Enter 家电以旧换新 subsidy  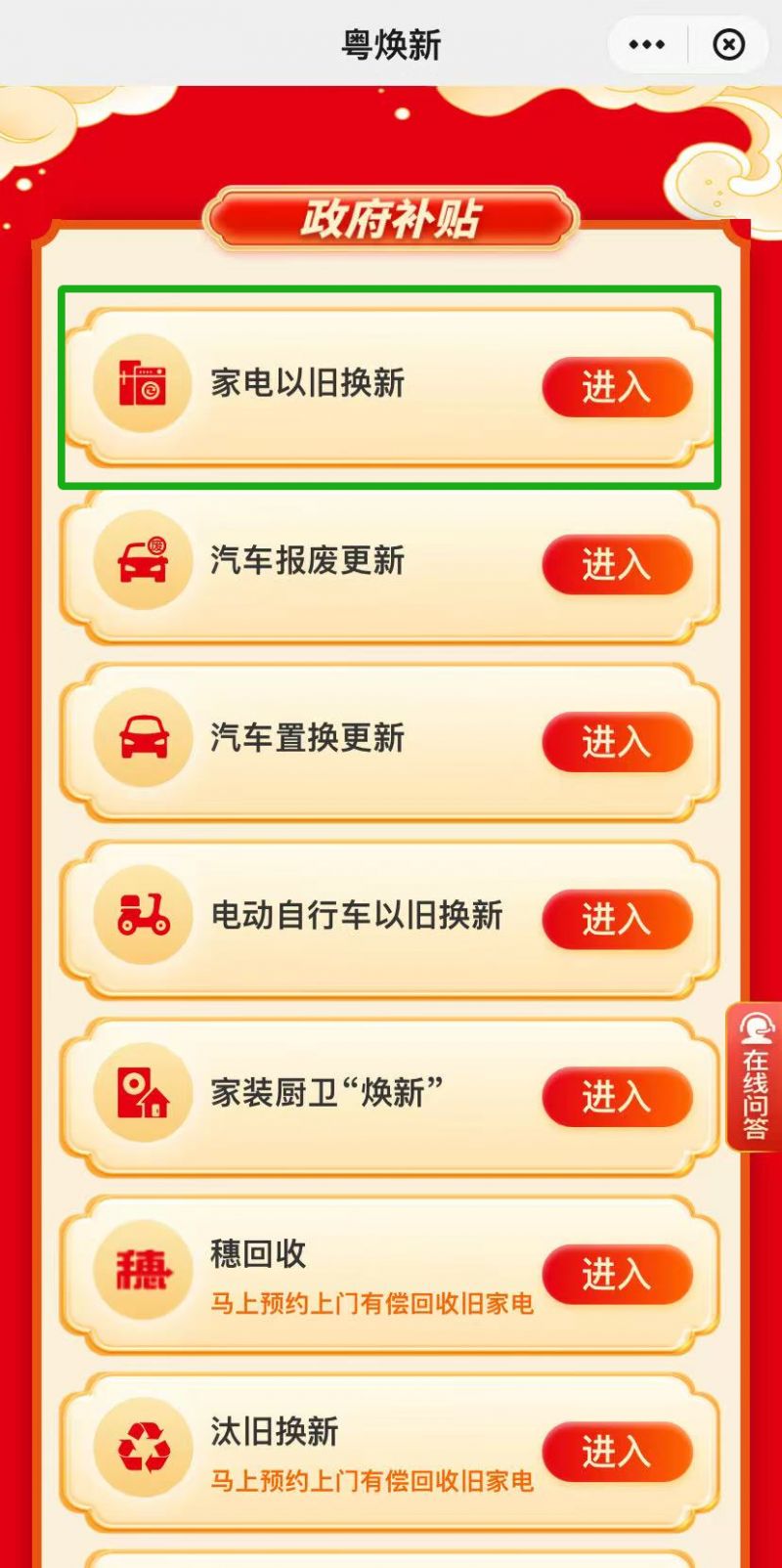click(618, 387)
